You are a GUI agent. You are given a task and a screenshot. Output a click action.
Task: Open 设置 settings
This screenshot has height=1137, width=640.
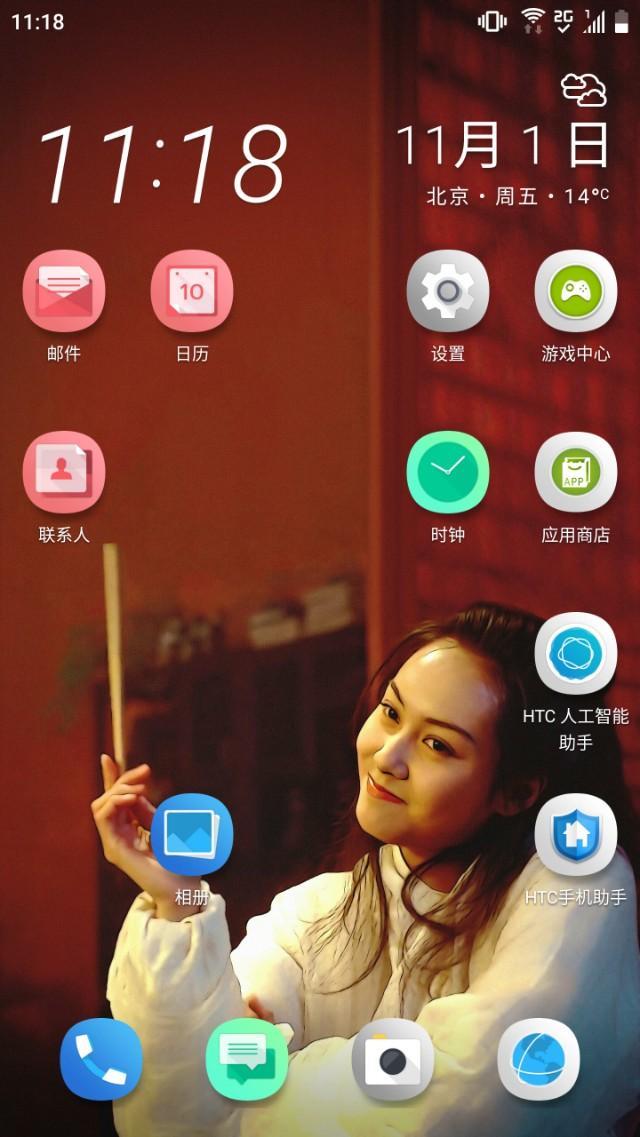pos(448,292)
